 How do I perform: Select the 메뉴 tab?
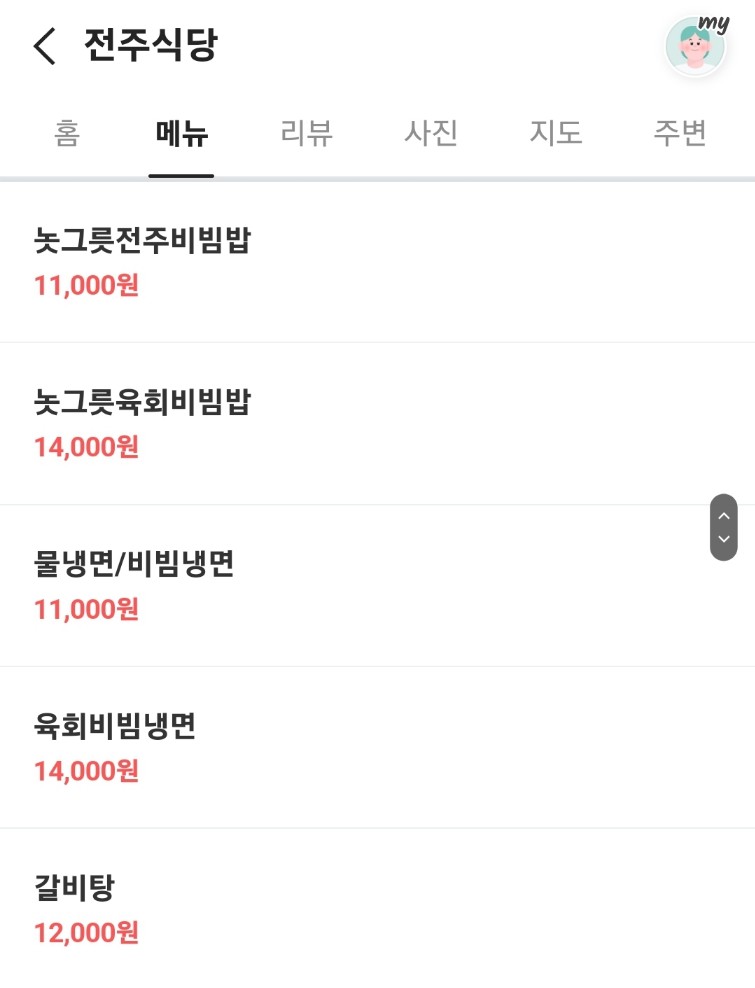(181, 133)
